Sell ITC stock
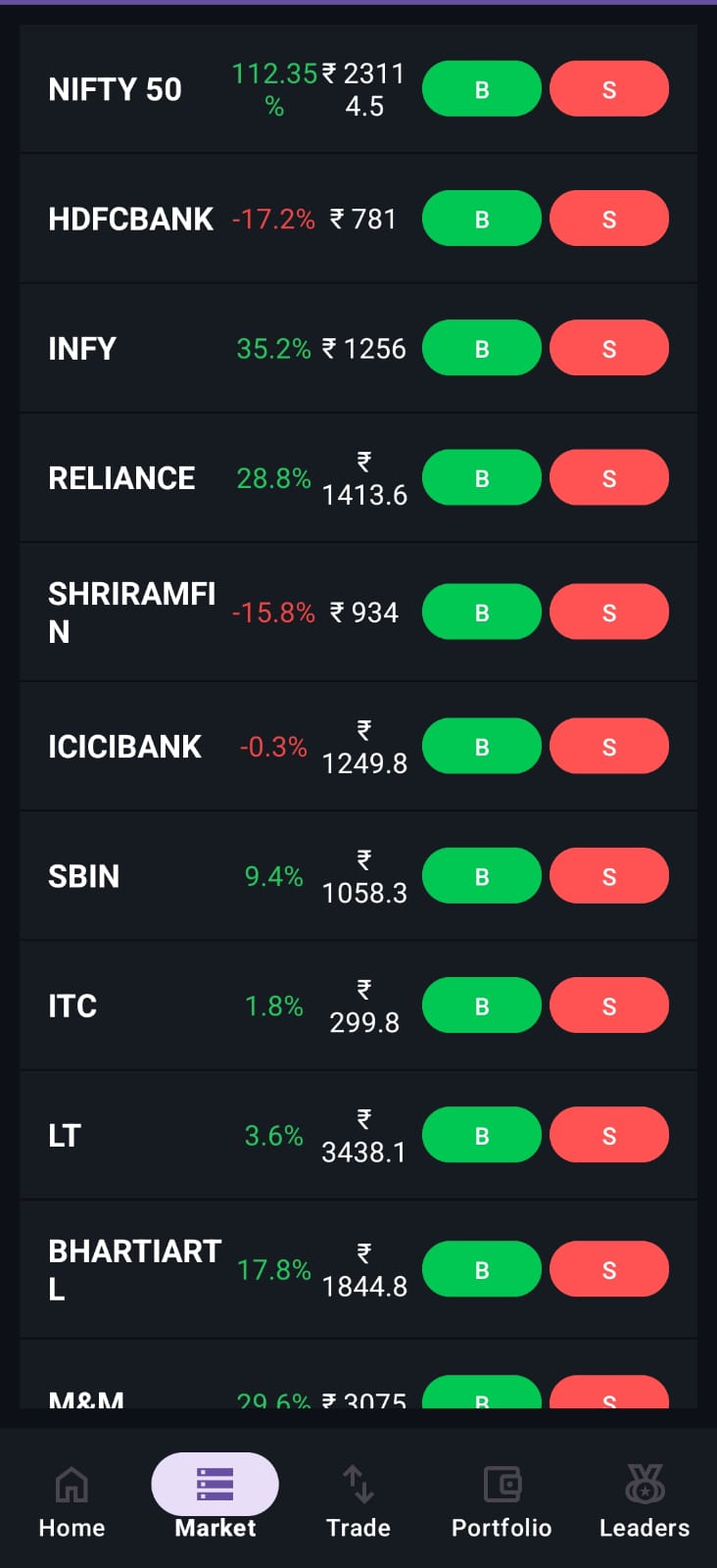 [x=608, y=1005]
